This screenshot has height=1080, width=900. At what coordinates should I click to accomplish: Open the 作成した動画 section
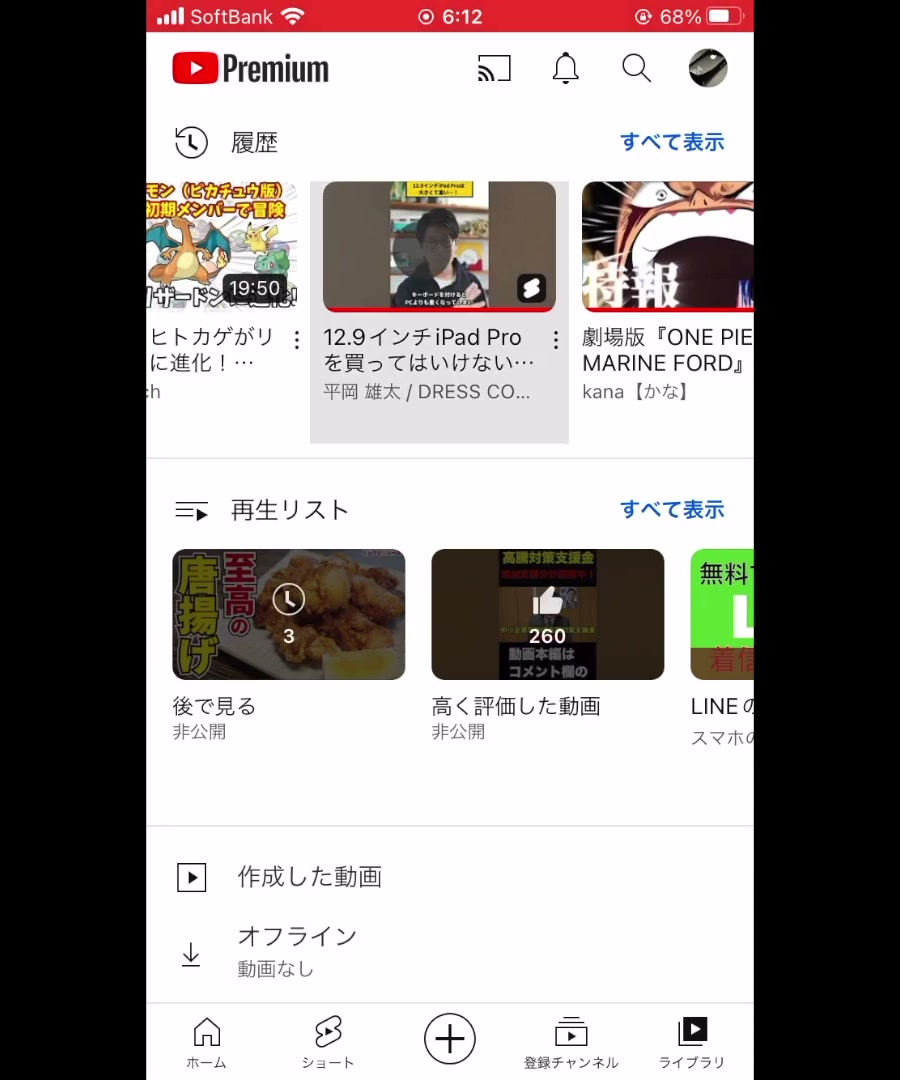pos(309,877)
